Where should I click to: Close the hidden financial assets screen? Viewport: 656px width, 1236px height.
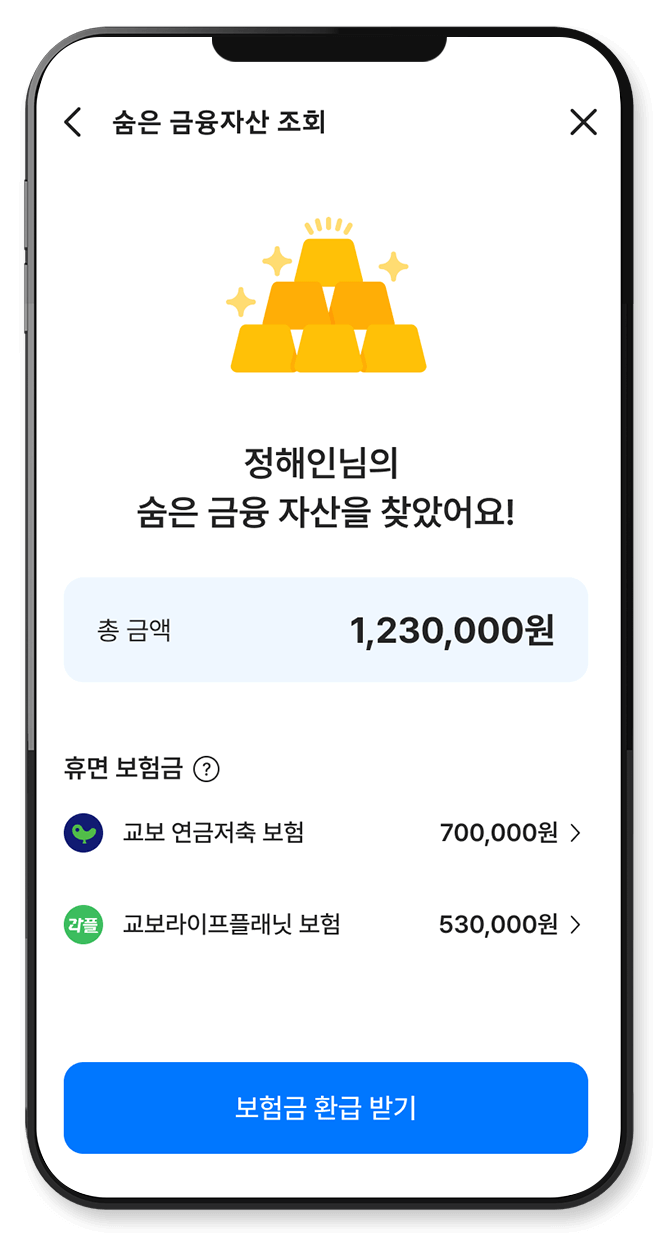(583, 122)
